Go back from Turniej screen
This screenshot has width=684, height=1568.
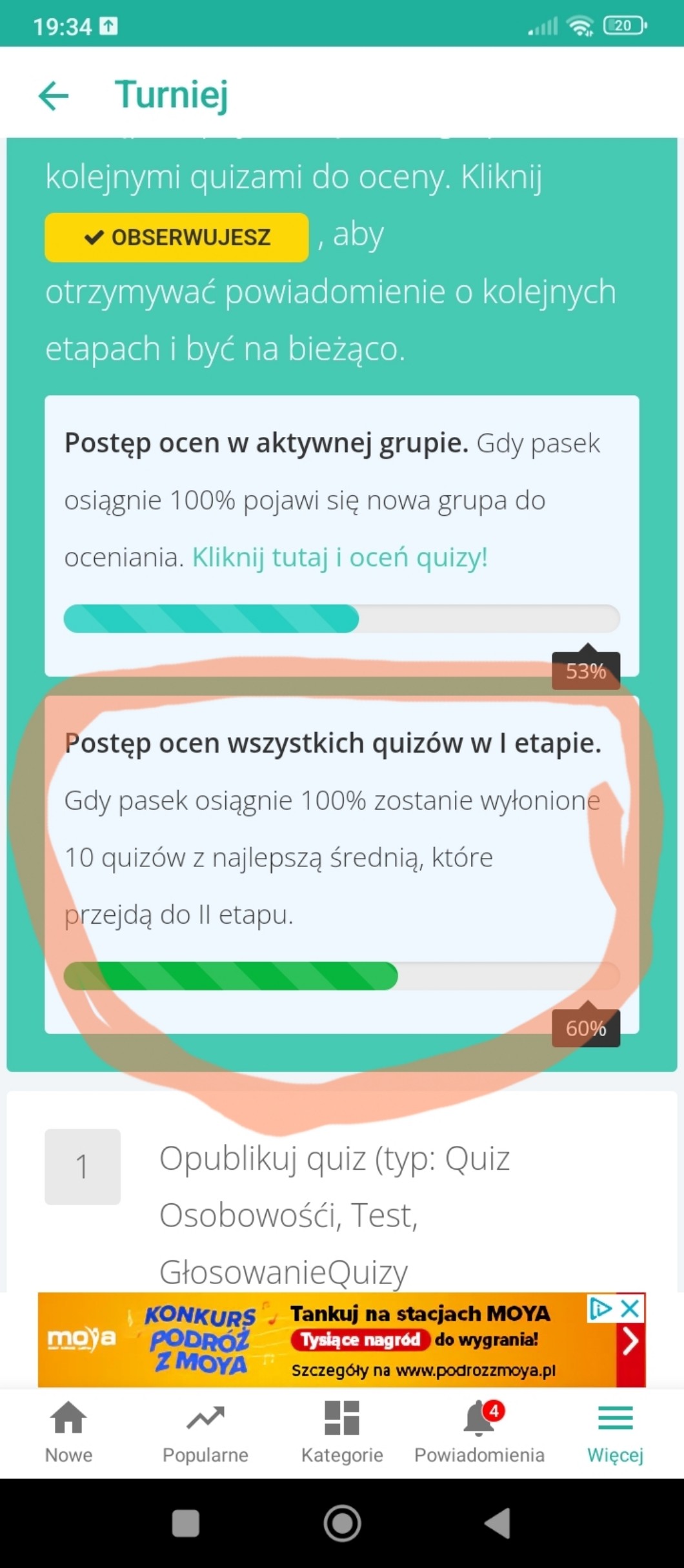click(x=54, y=96)
